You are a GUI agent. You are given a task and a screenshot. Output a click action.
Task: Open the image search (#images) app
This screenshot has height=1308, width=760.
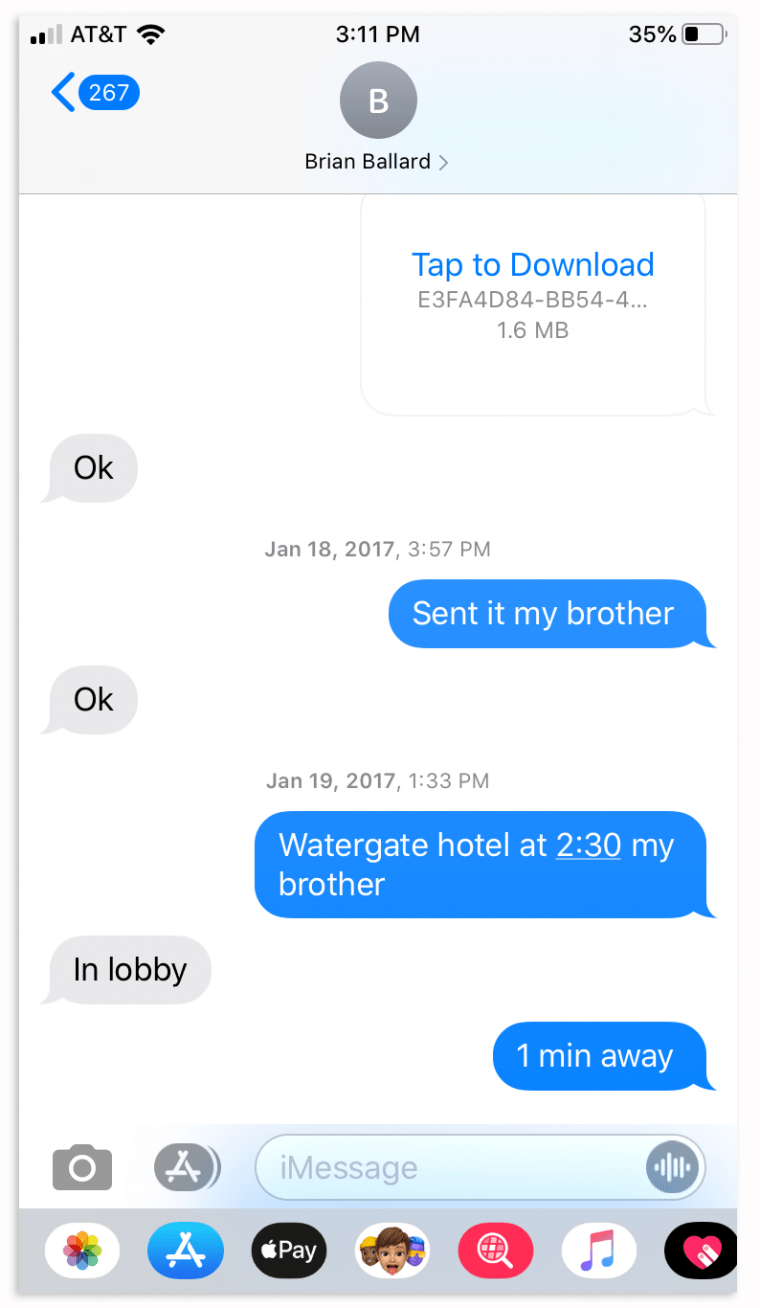coord(496,1250)
